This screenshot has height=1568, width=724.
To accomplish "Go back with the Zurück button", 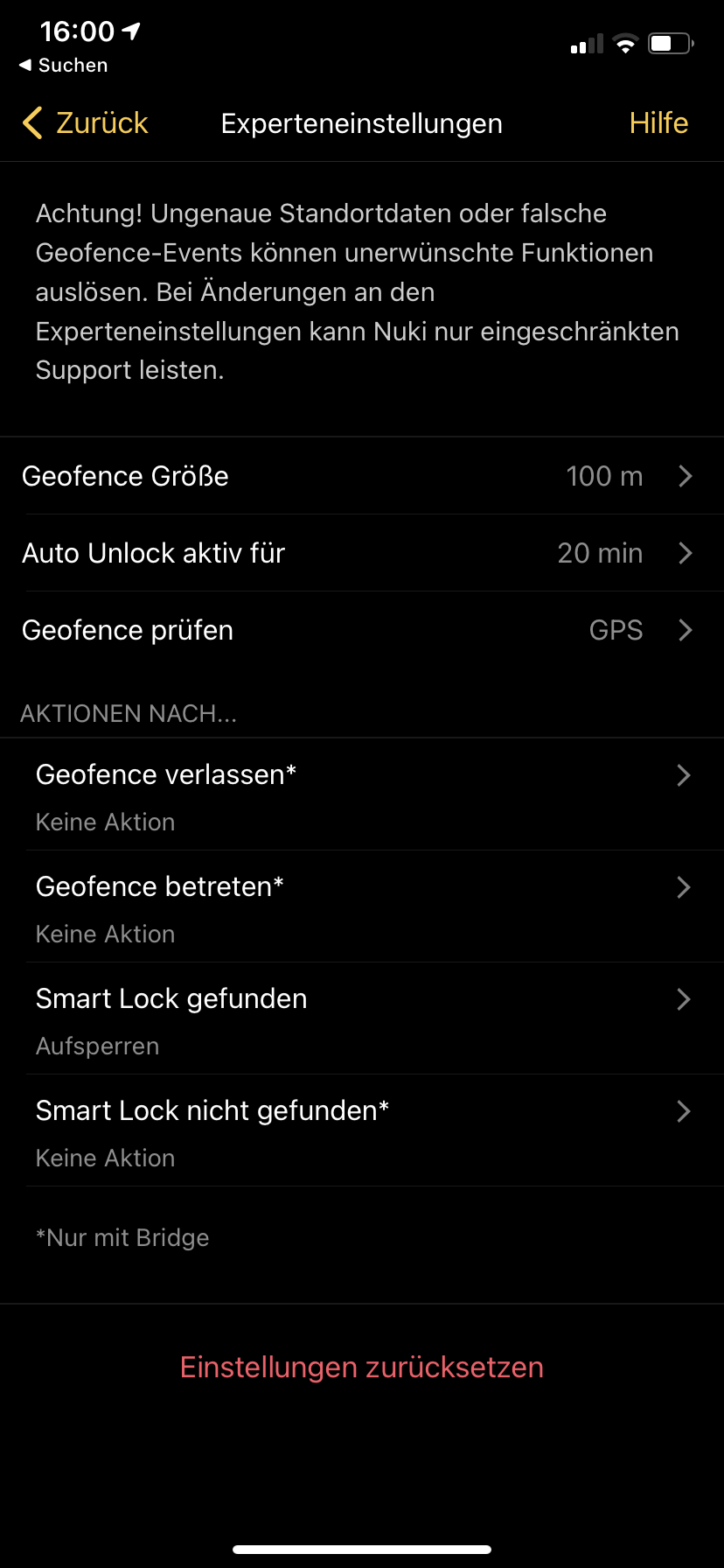I will pyautogui.click(x=86, y=123).
